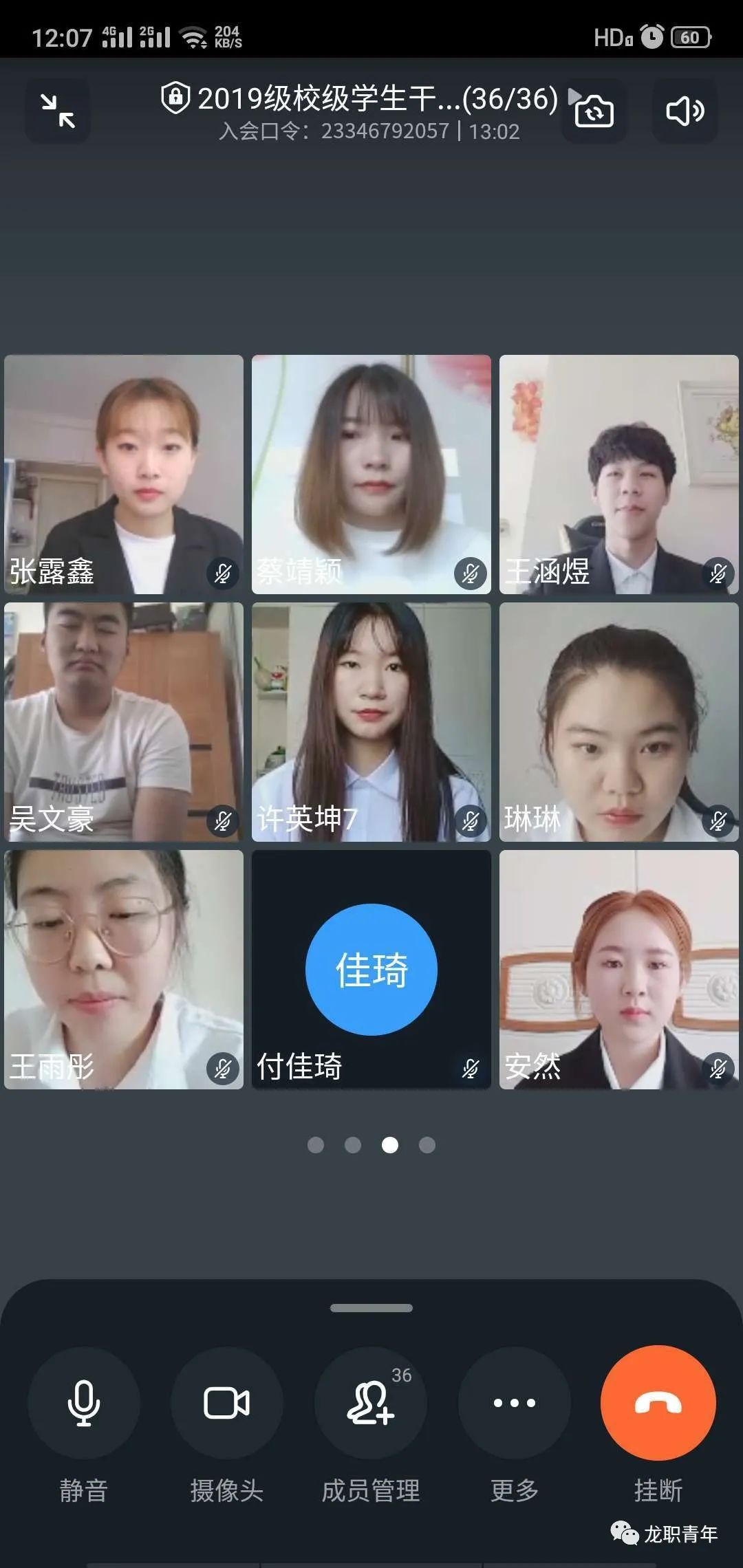Toggle the speaker audio output
This screenshot has height=1568, width=743.
[685, 111]
